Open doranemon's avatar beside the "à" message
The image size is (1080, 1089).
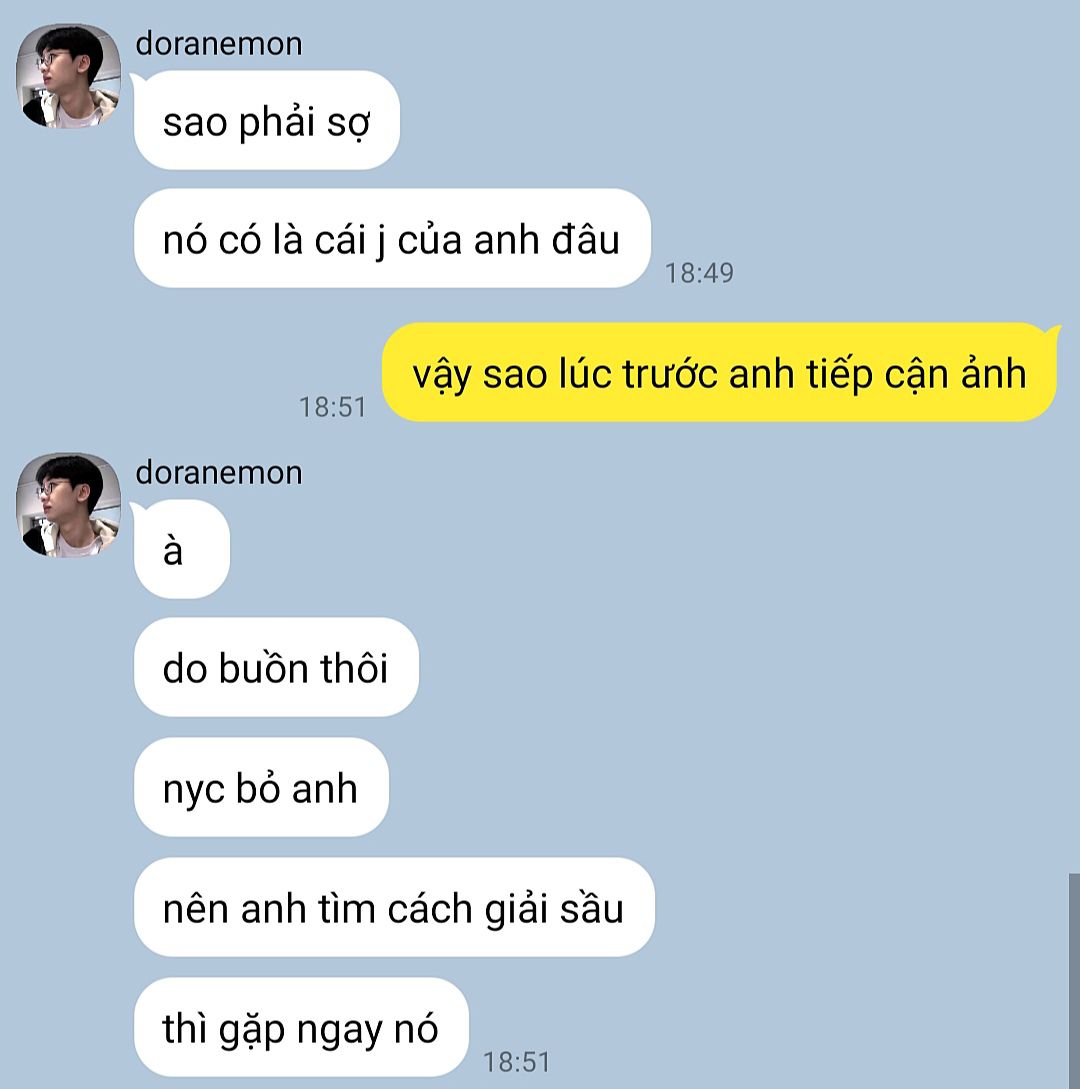coord(68,505)
